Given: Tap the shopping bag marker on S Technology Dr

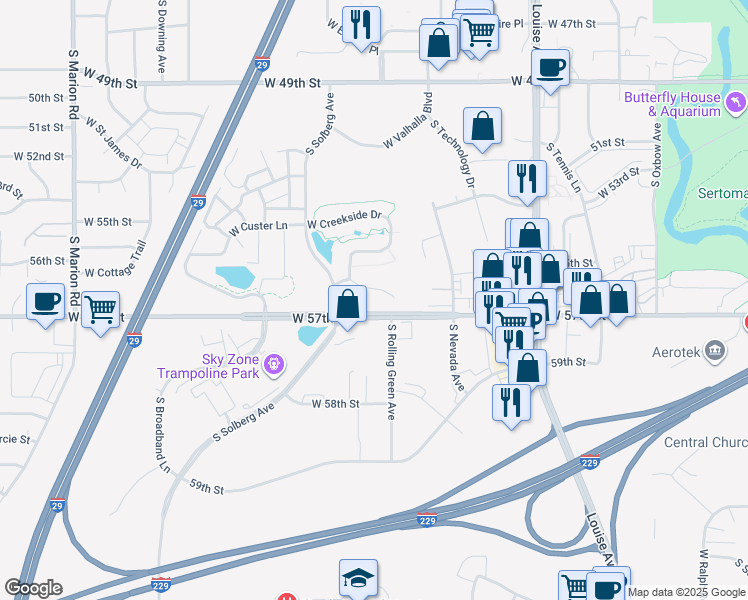Looking at the screenshot, I should [482, 127].
